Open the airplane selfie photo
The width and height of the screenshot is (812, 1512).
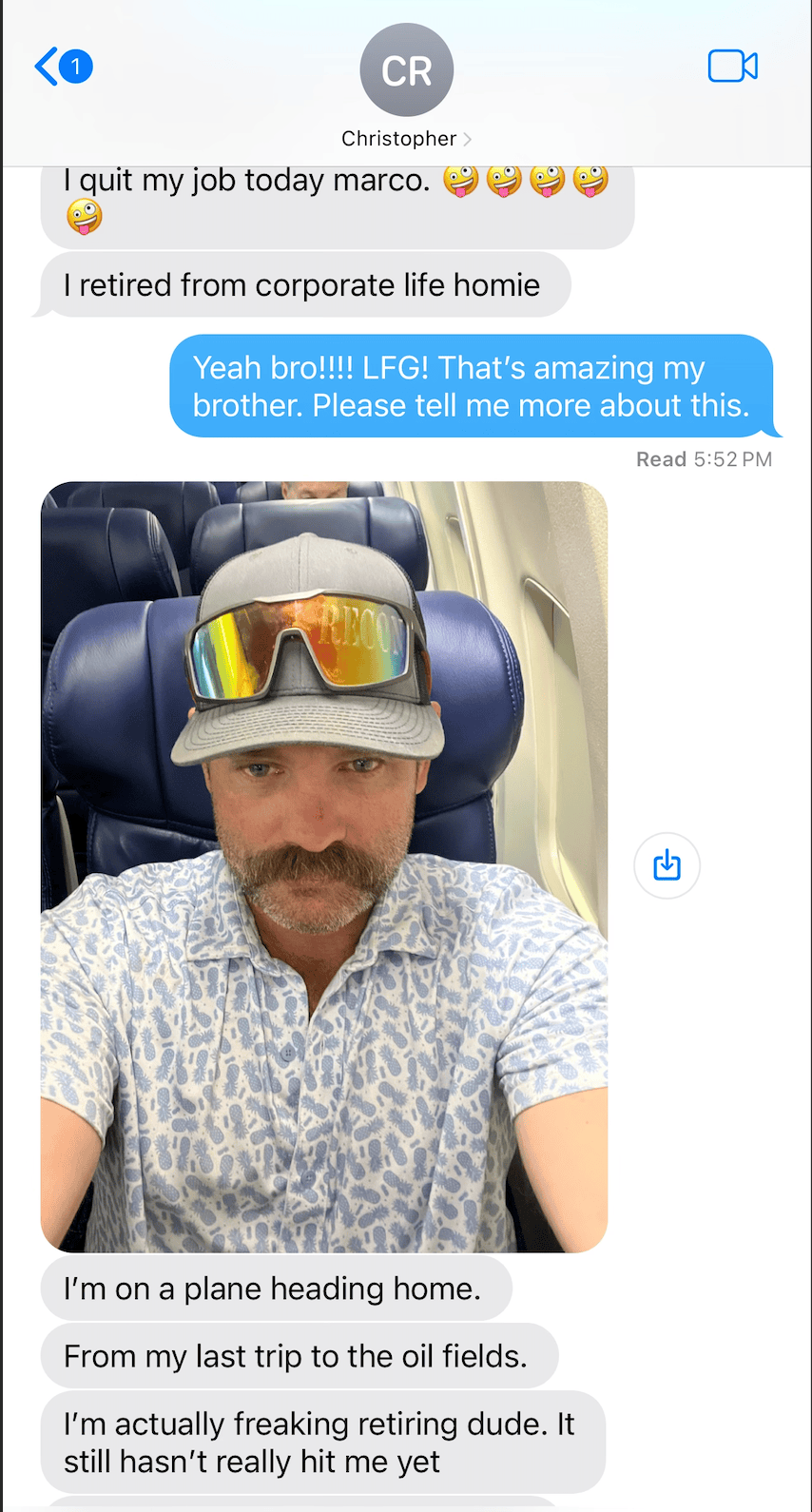[324, 866]
